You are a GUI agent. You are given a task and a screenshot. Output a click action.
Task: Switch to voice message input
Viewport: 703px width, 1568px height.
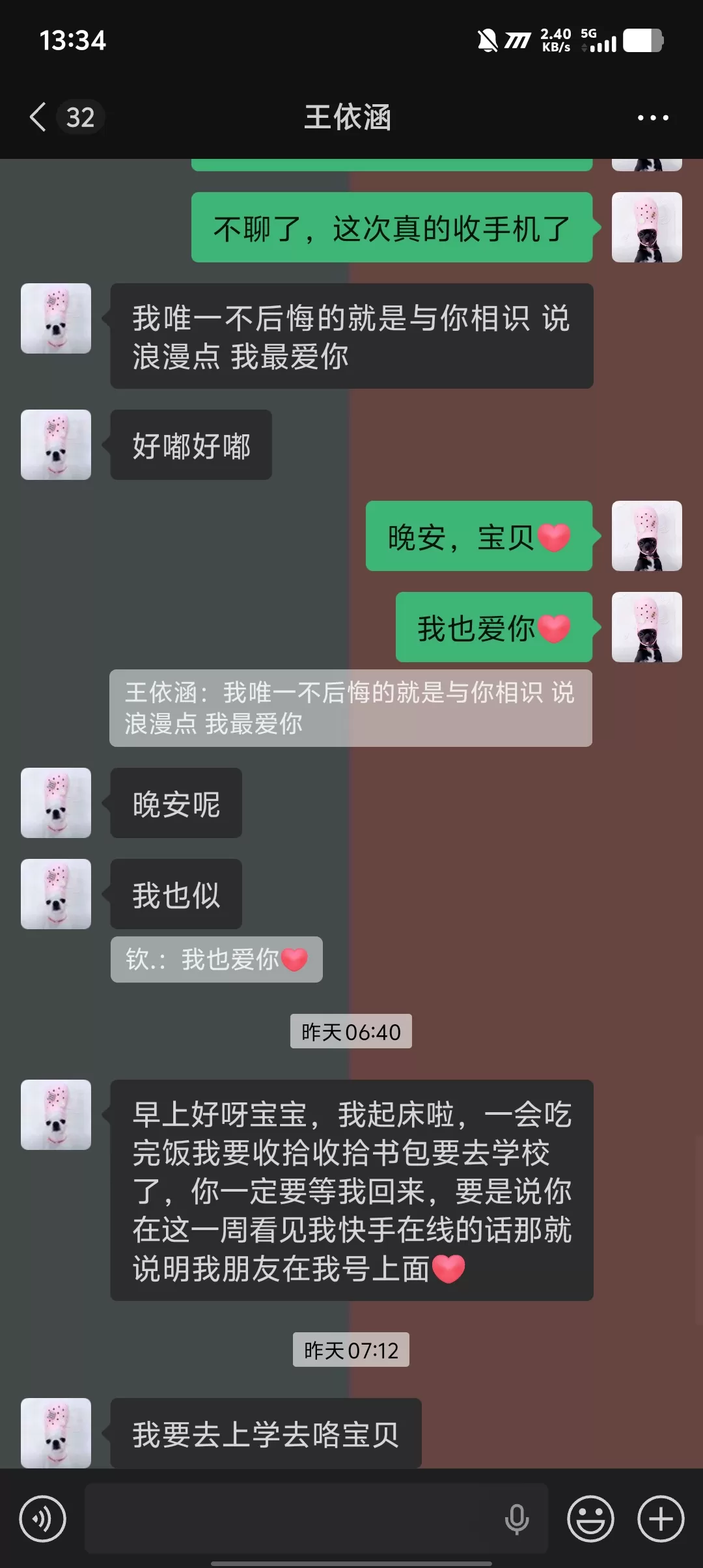[x=43, y=1519]
